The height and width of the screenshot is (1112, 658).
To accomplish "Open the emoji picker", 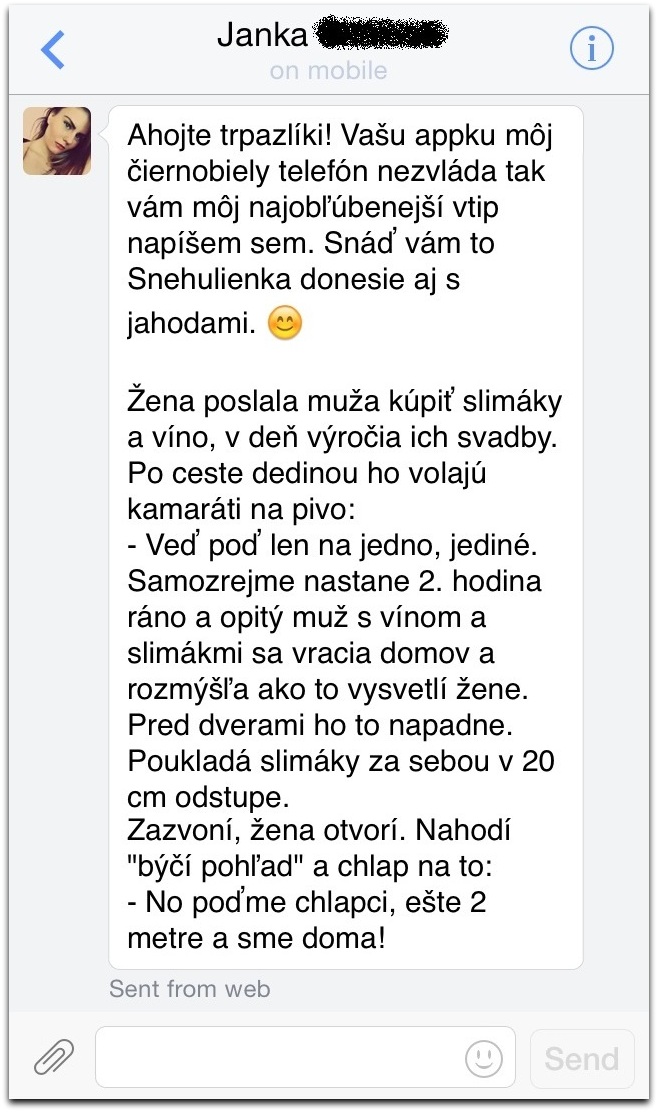I will pyautogui.click(x=484, y=1057).
